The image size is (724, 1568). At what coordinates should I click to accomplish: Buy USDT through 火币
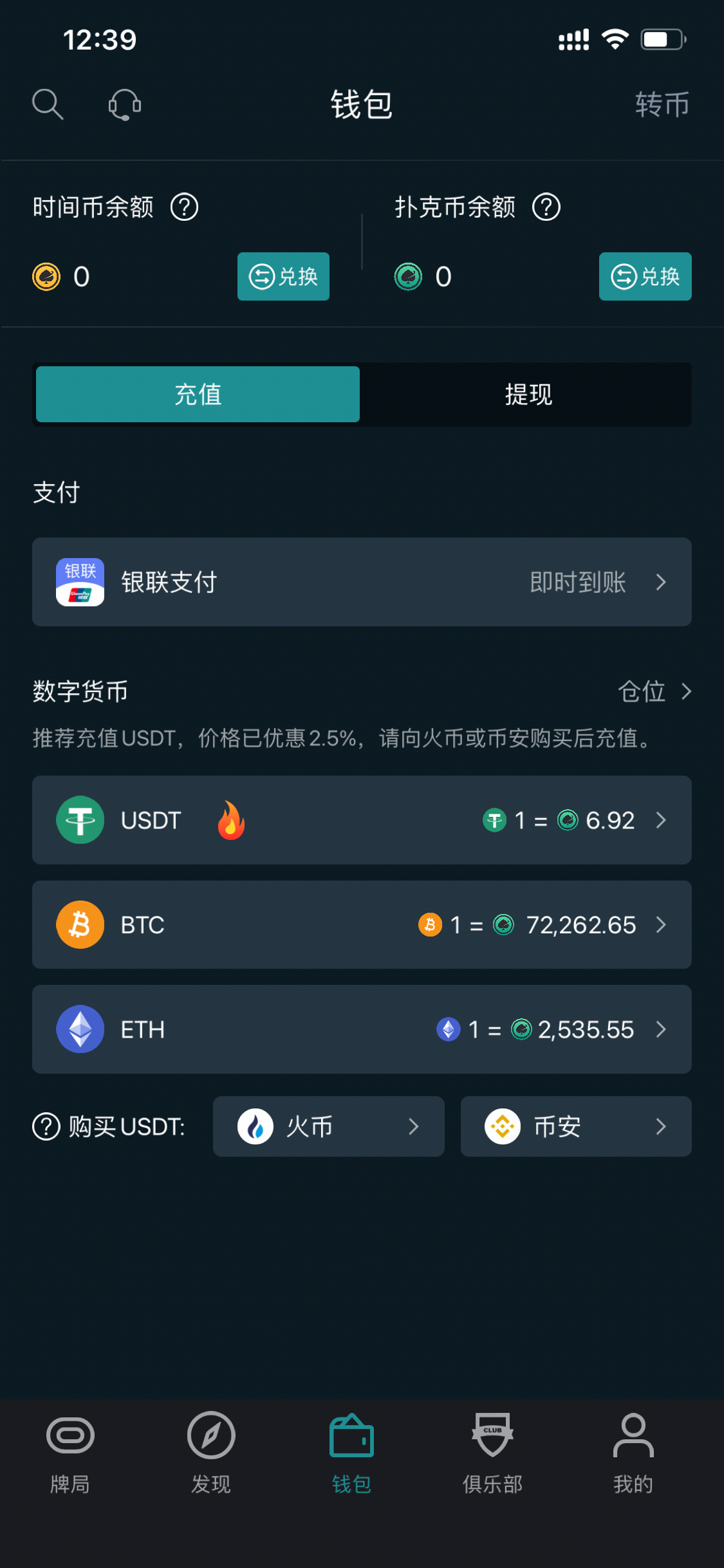[328, 1126]
